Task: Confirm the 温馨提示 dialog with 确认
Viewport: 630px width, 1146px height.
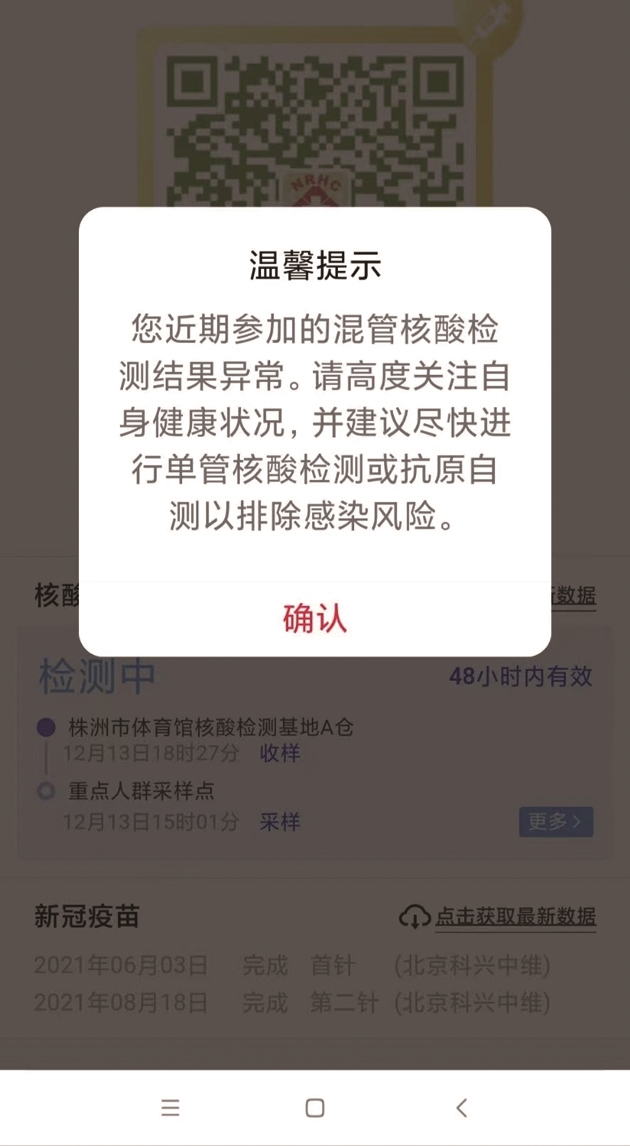Action: tap(314, 619)
